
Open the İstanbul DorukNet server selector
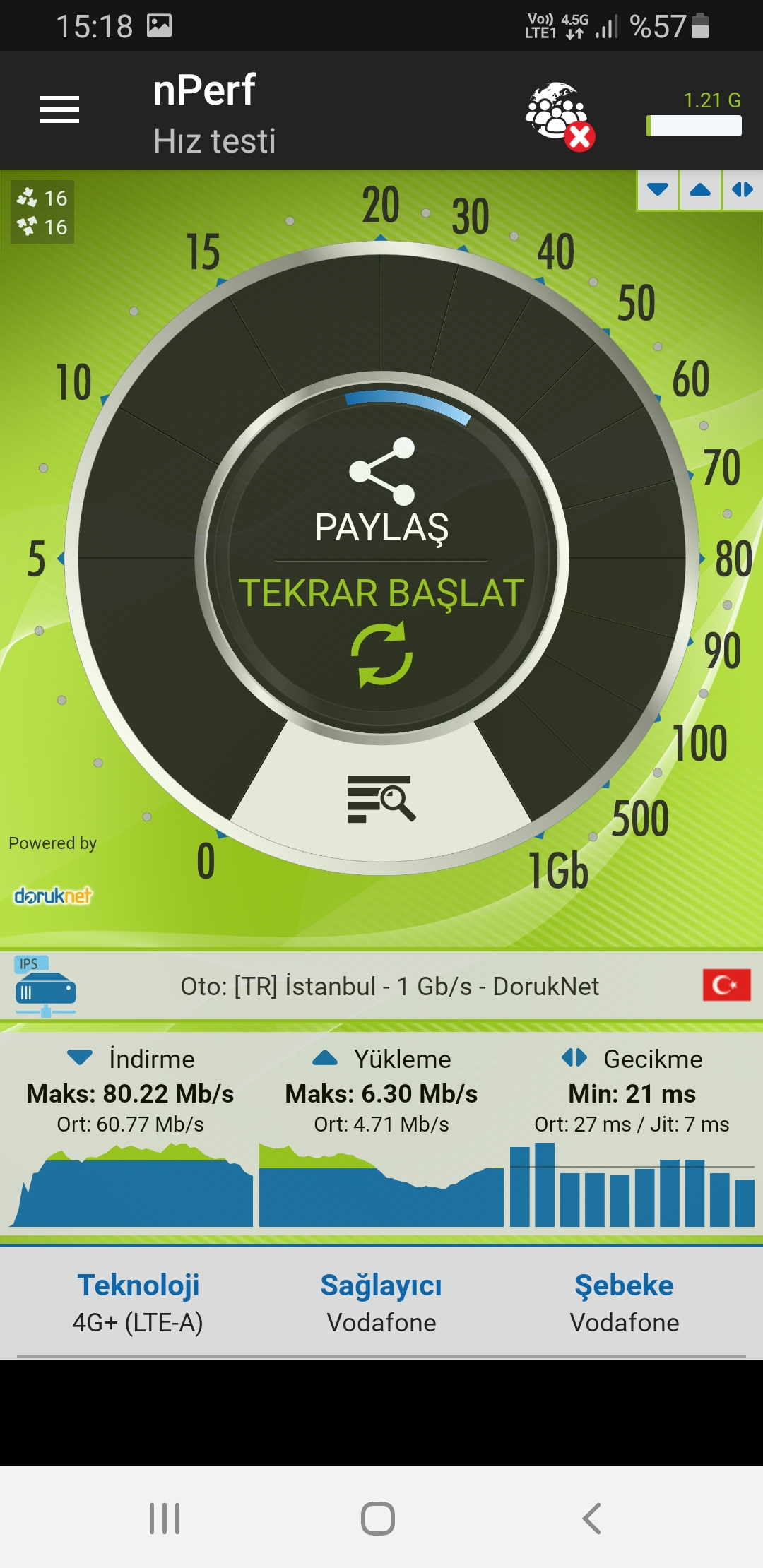381,986
